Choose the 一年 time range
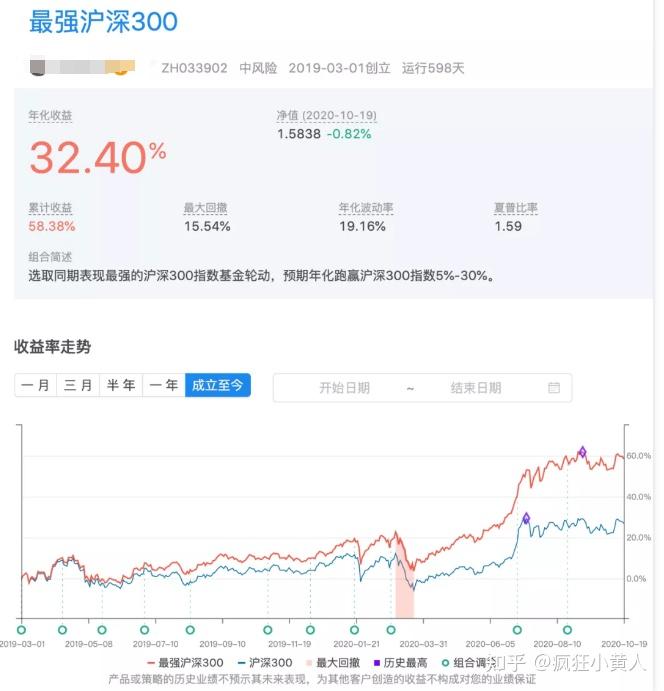The height and width of the screenshot is (691, 664). point(164,385)
